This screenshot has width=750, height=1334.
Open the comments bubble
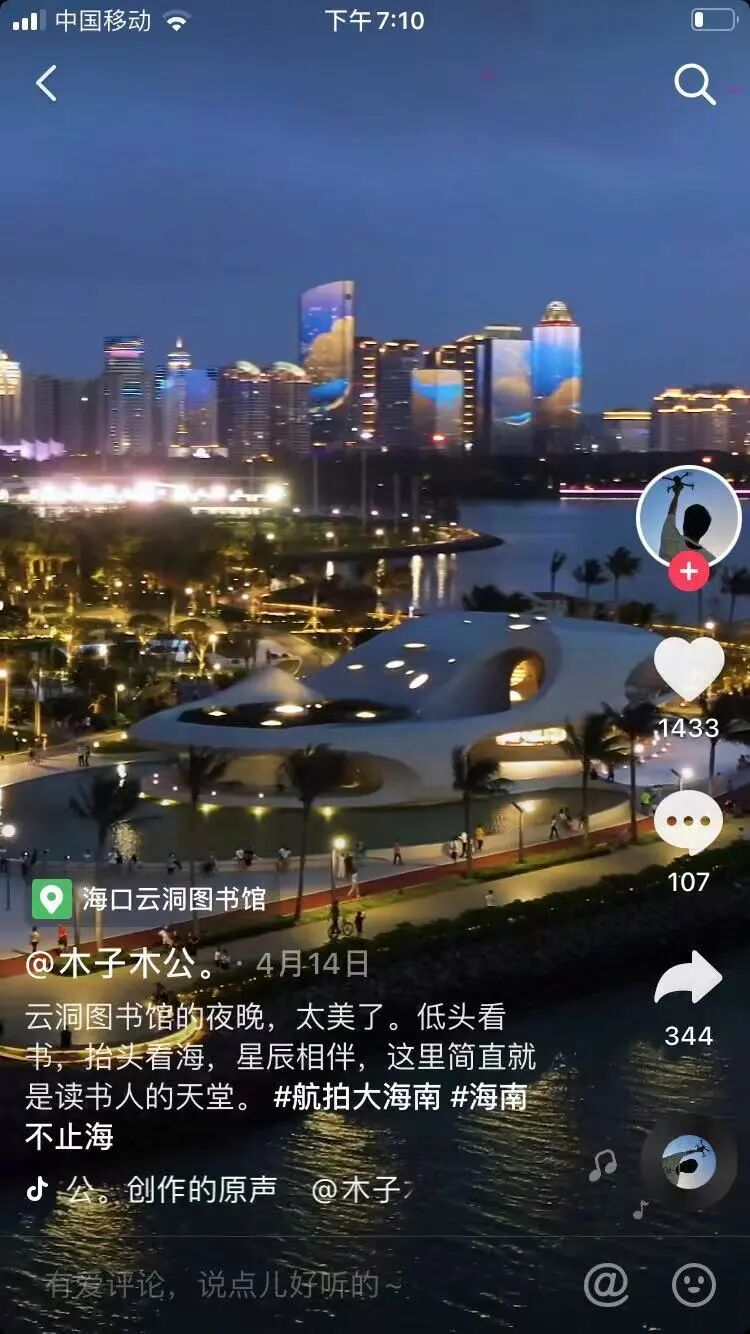pyautogui.click(x=689, y=822)
